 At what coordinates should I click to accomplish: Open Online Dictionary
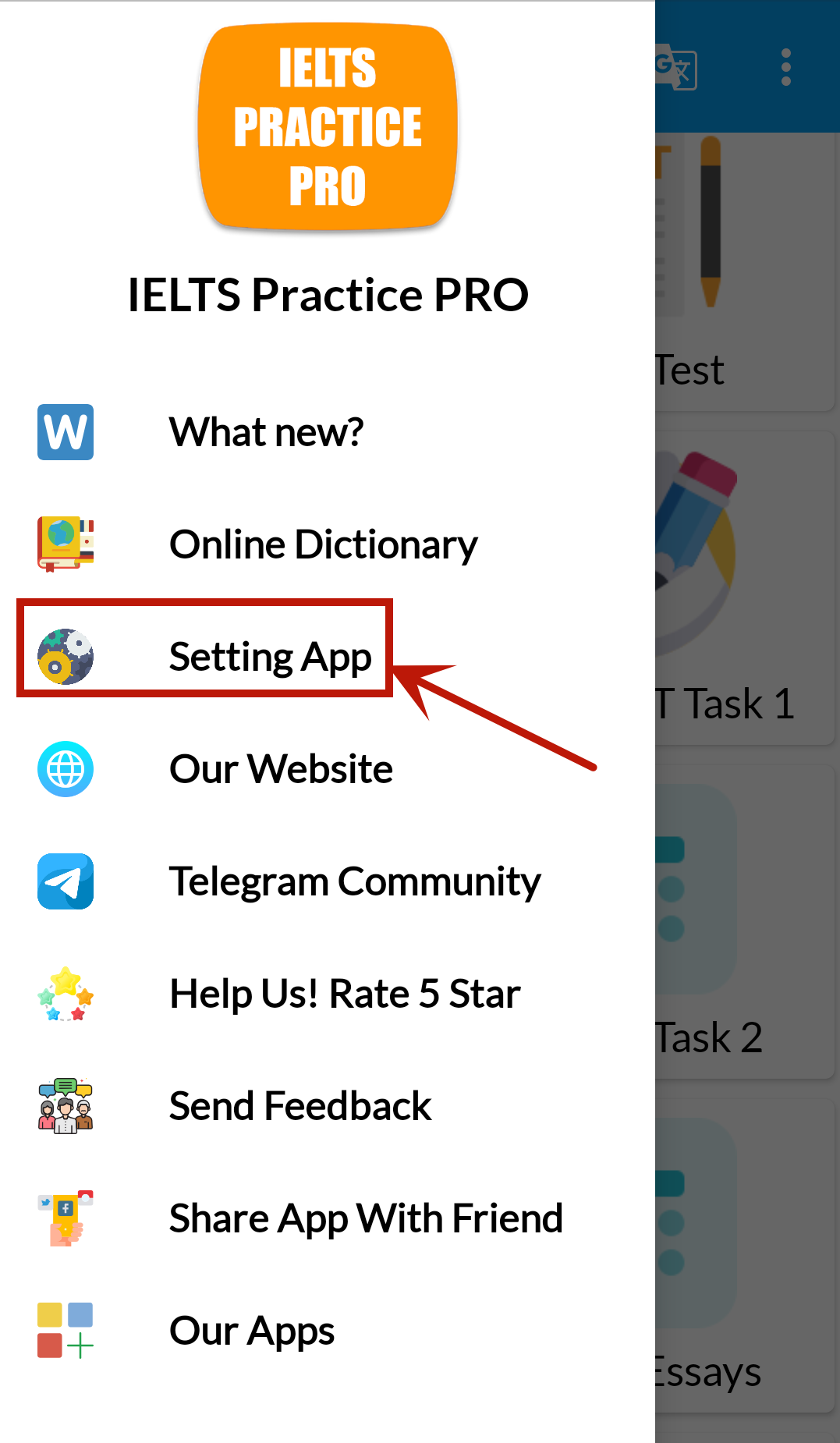click(323, 544)
